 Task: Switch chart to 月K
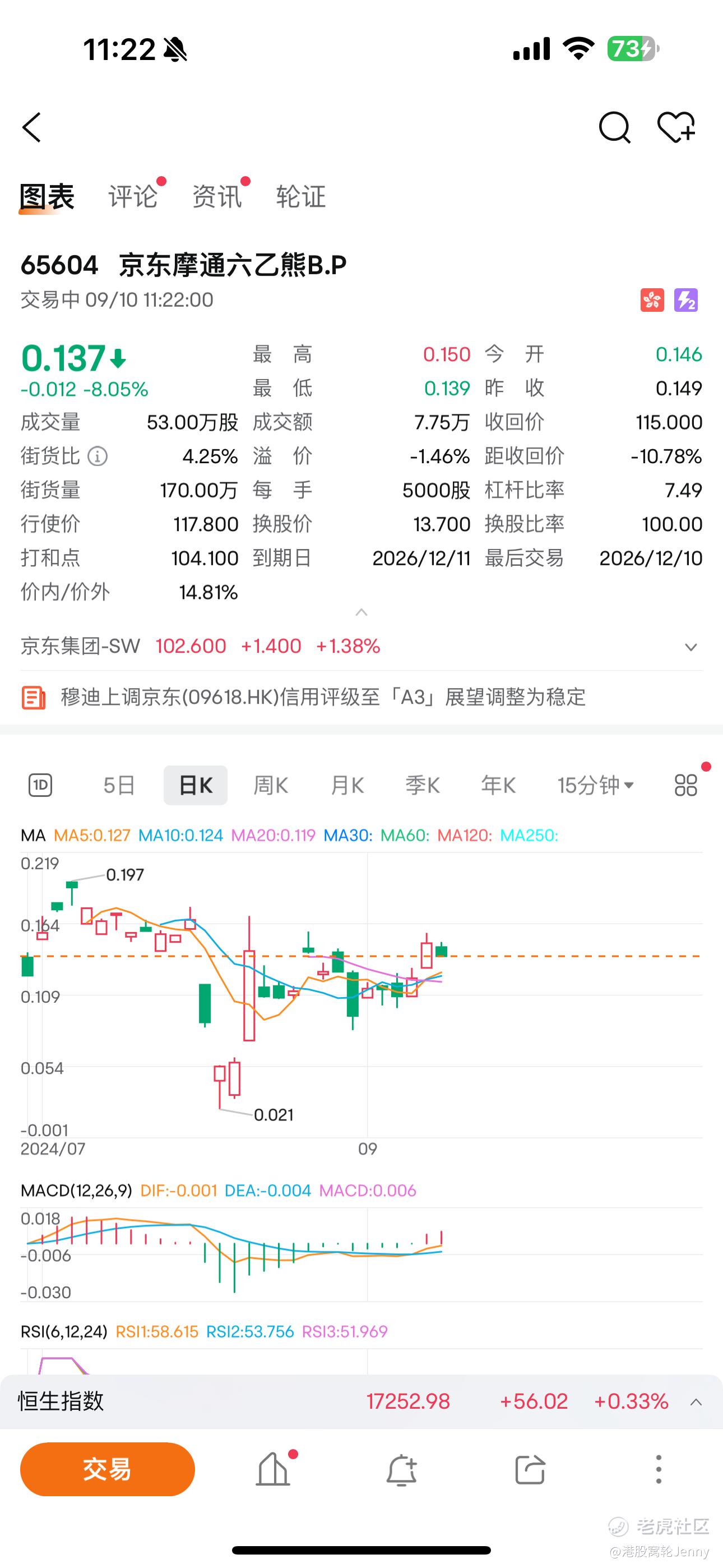(x=347, y=785)
